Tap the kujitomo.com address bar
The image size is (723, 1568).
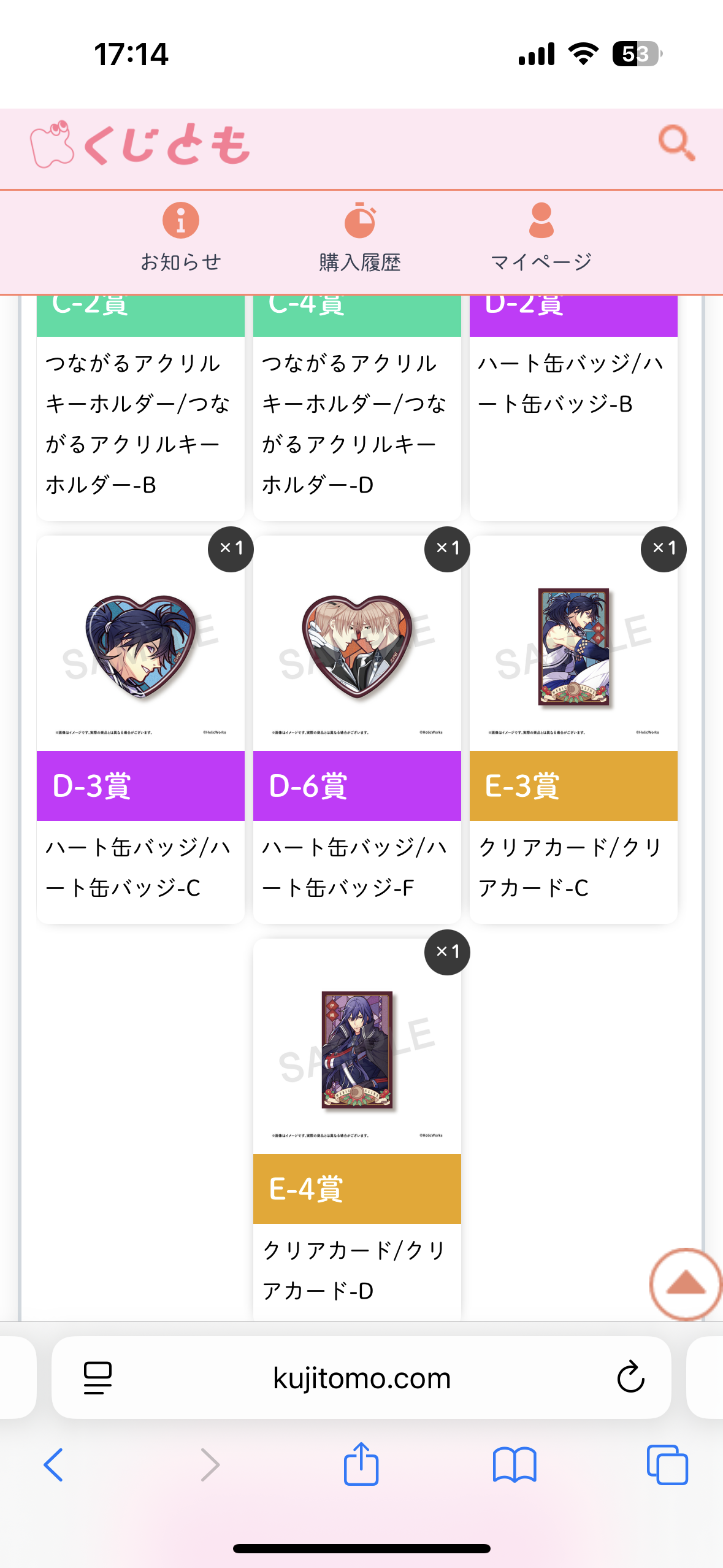click(x=362, y=1377)
